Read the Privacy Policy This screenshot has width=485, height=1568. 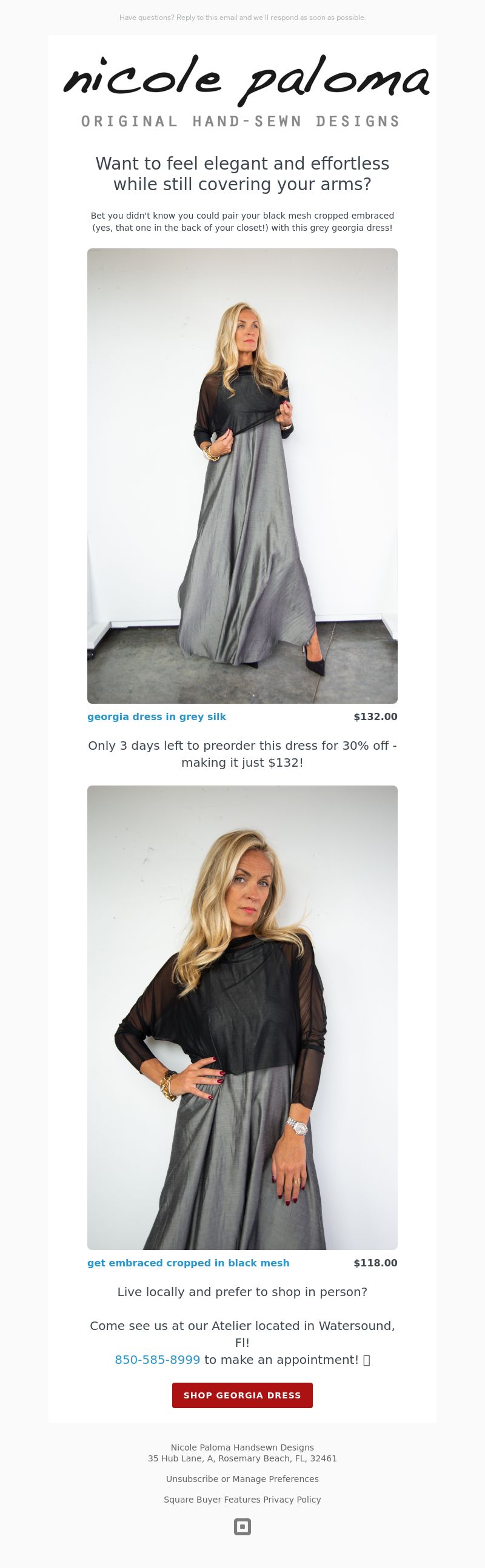[x=292, y=1499]
